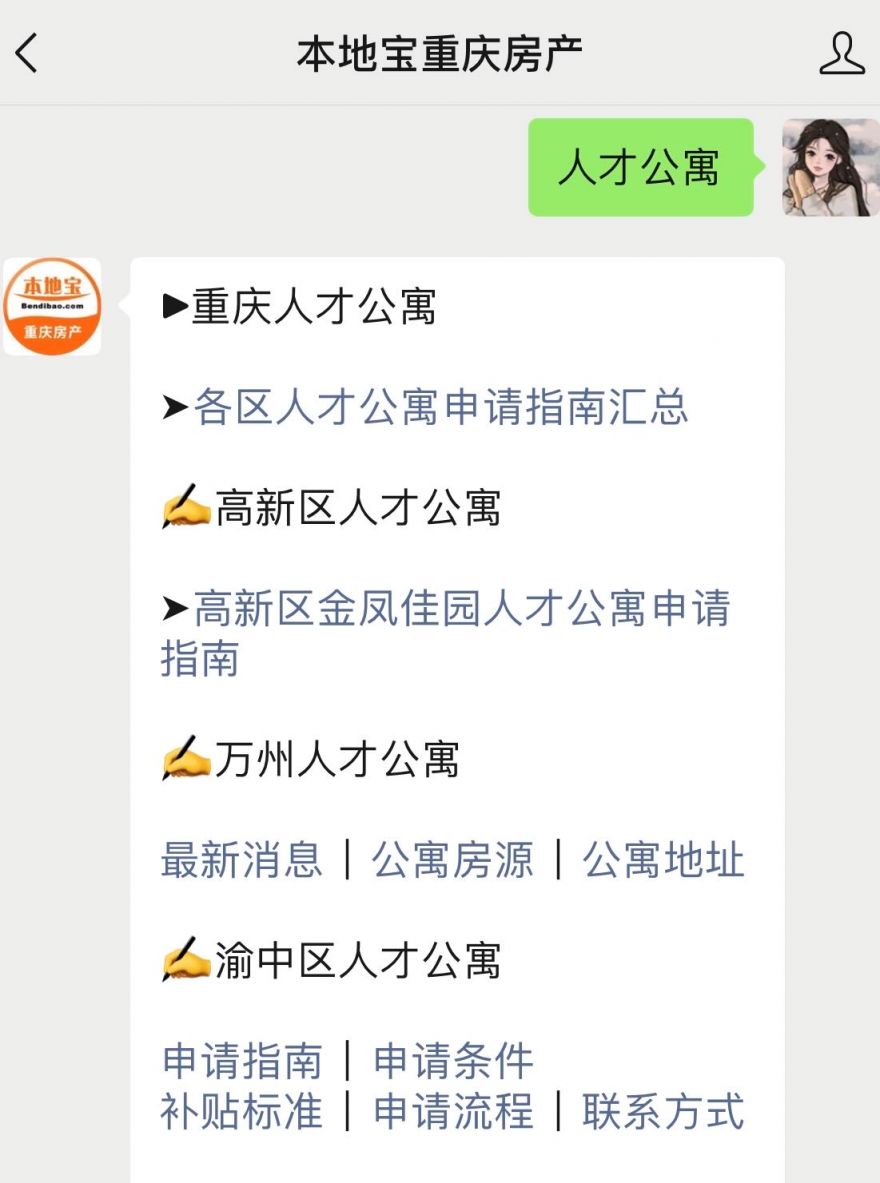Go back from the 本地宝重庆房产 chat

point(28,53)
